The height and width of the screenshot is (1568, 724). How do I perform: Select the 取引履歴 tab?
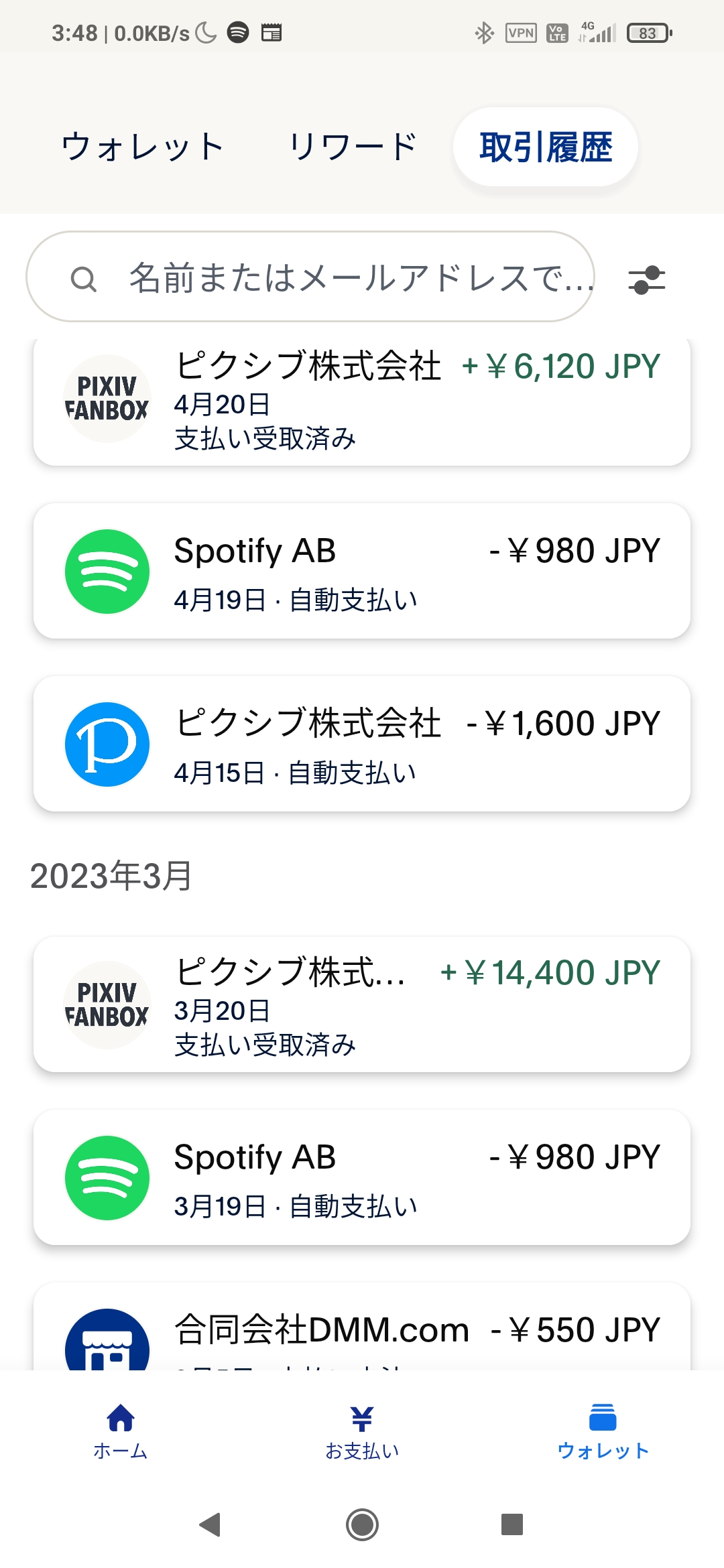point(546,147)
